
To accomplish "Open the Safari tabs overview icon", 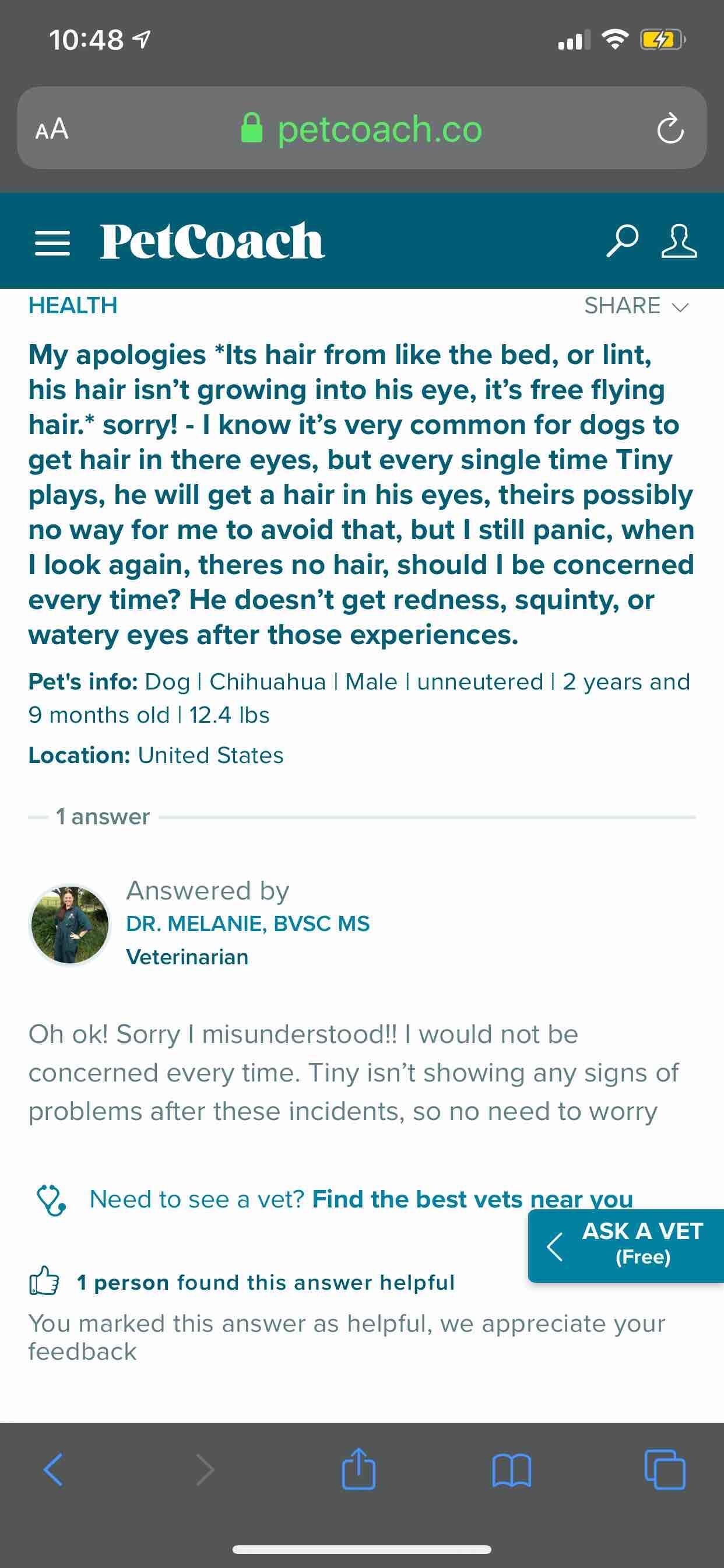I will pyautogui.click(x=665, y=1471).
